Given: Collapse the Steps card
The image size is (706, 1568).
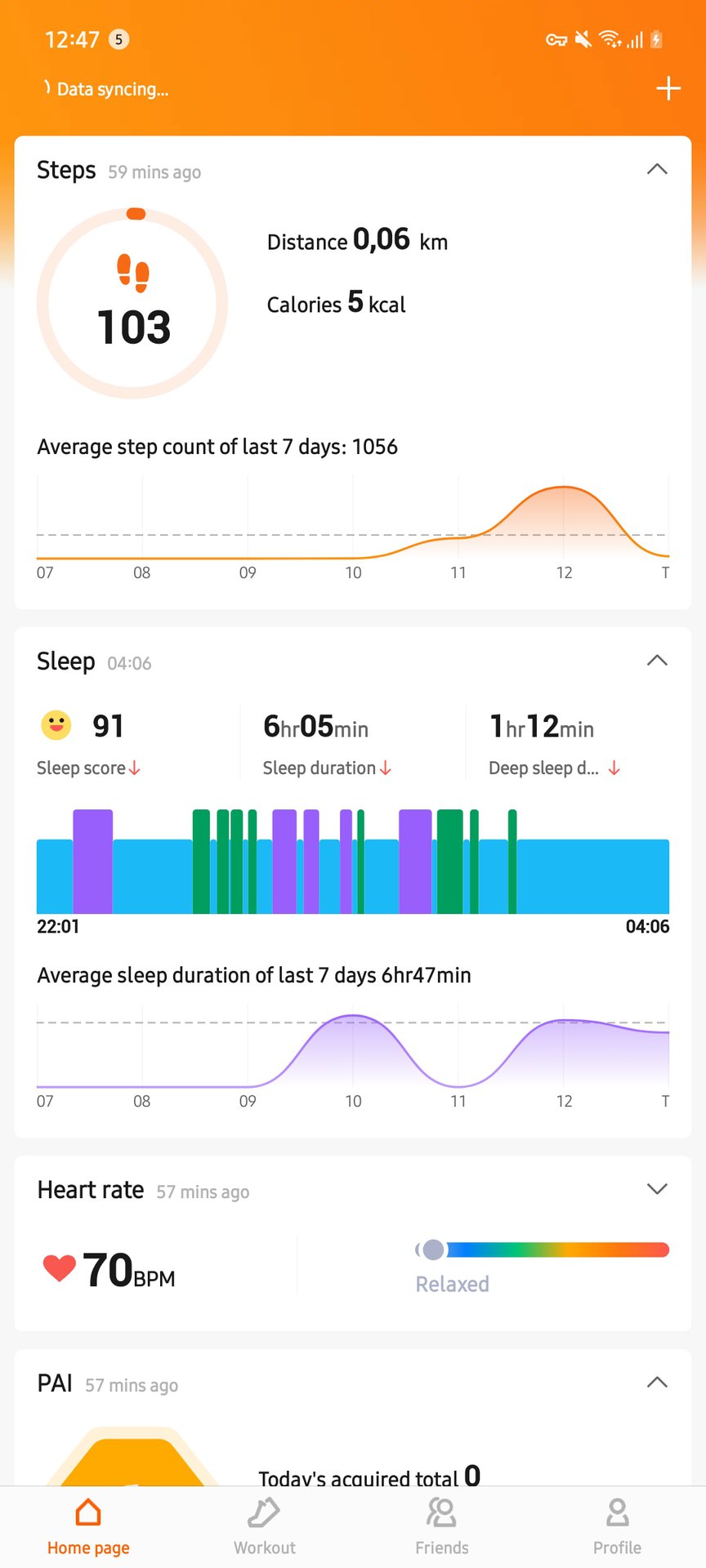Looking at the screenshot, I should coord(657,170).
